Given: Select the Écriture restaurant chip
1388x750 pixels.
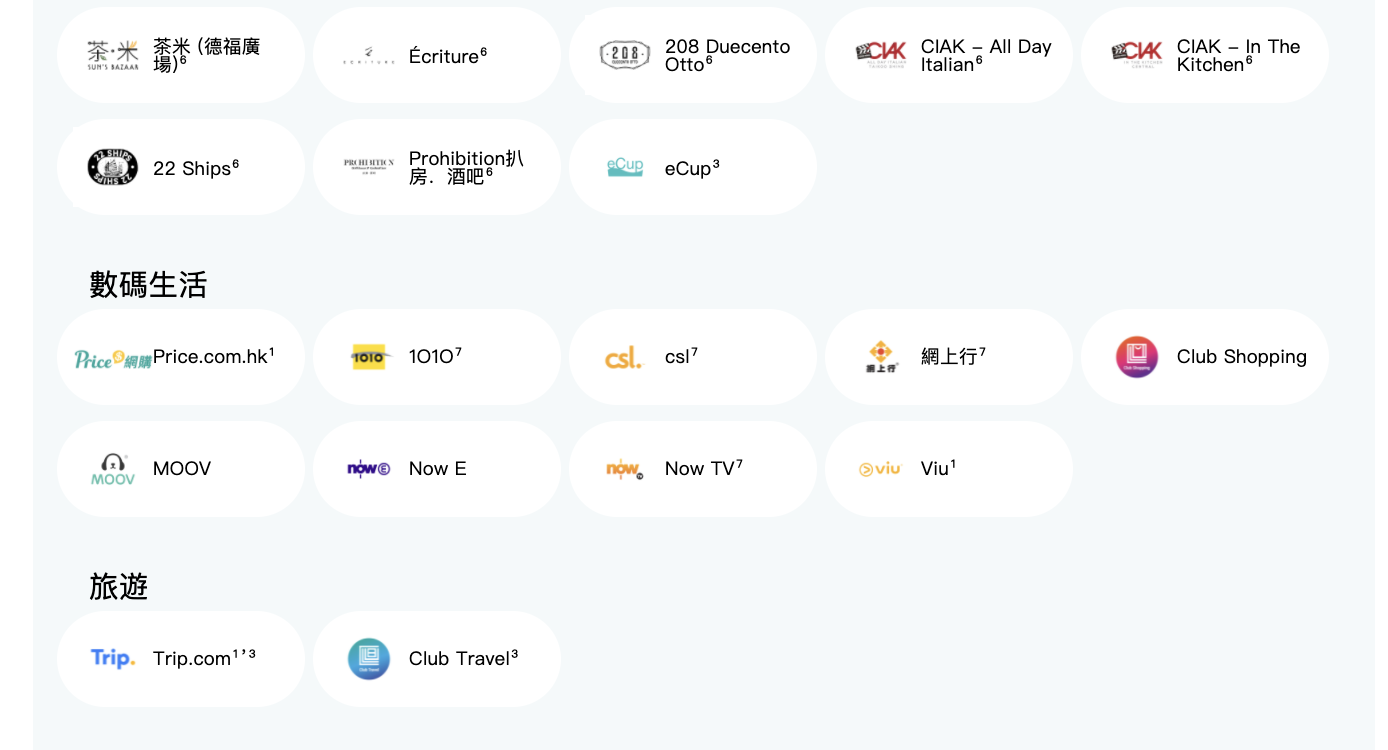Looking at the screenshot, I should (437, 56).
